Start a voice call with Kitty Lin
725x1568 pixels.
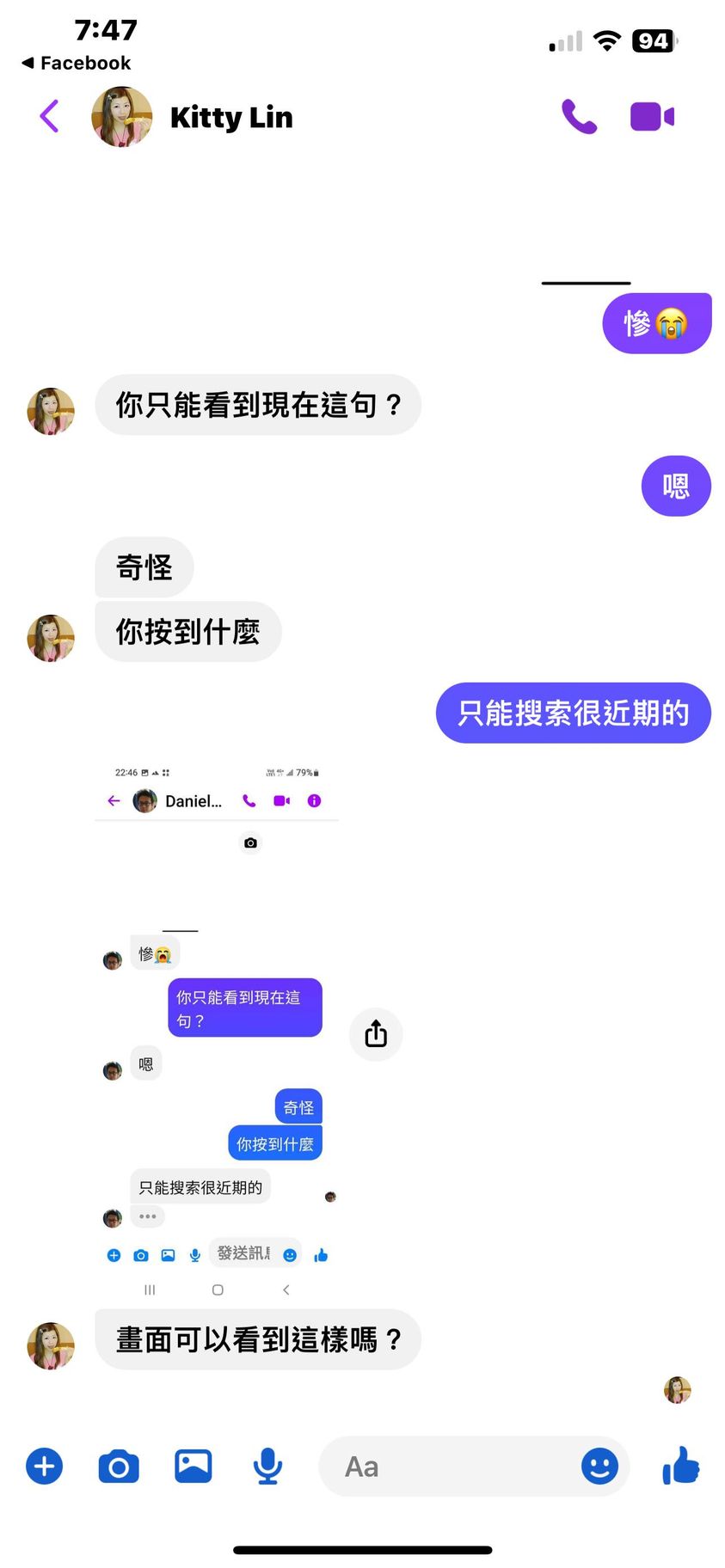click(579, 117)
